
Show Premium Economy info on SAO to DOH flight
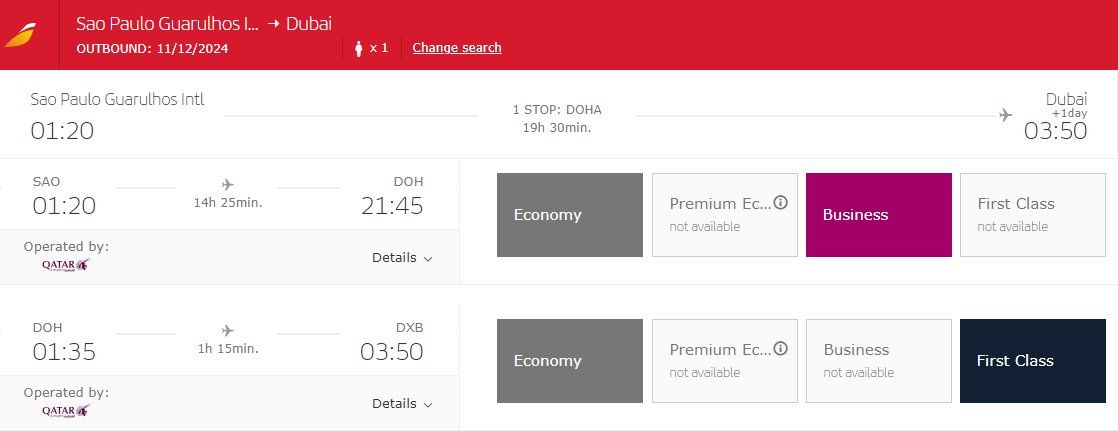[x=781, y=203]
